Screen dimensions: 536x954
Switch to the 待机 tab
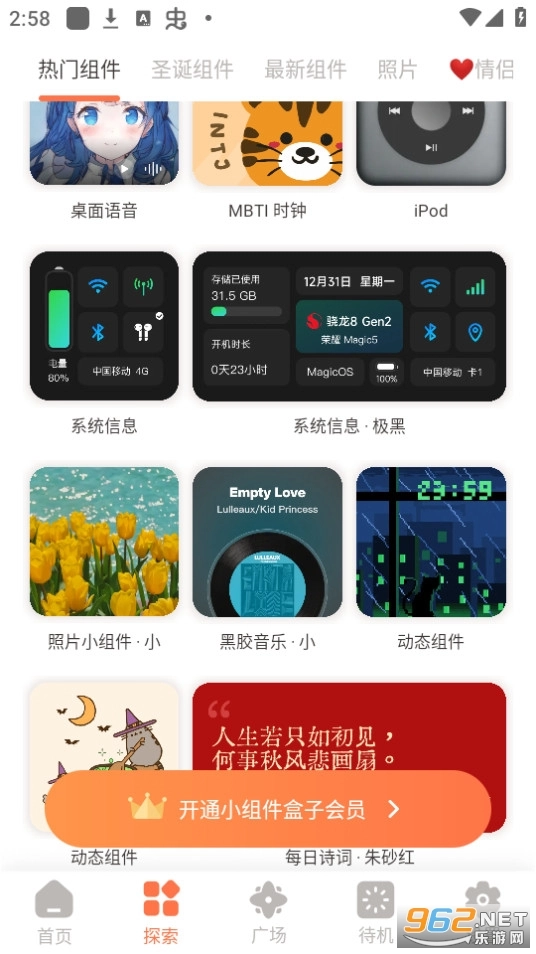(375, 912)
